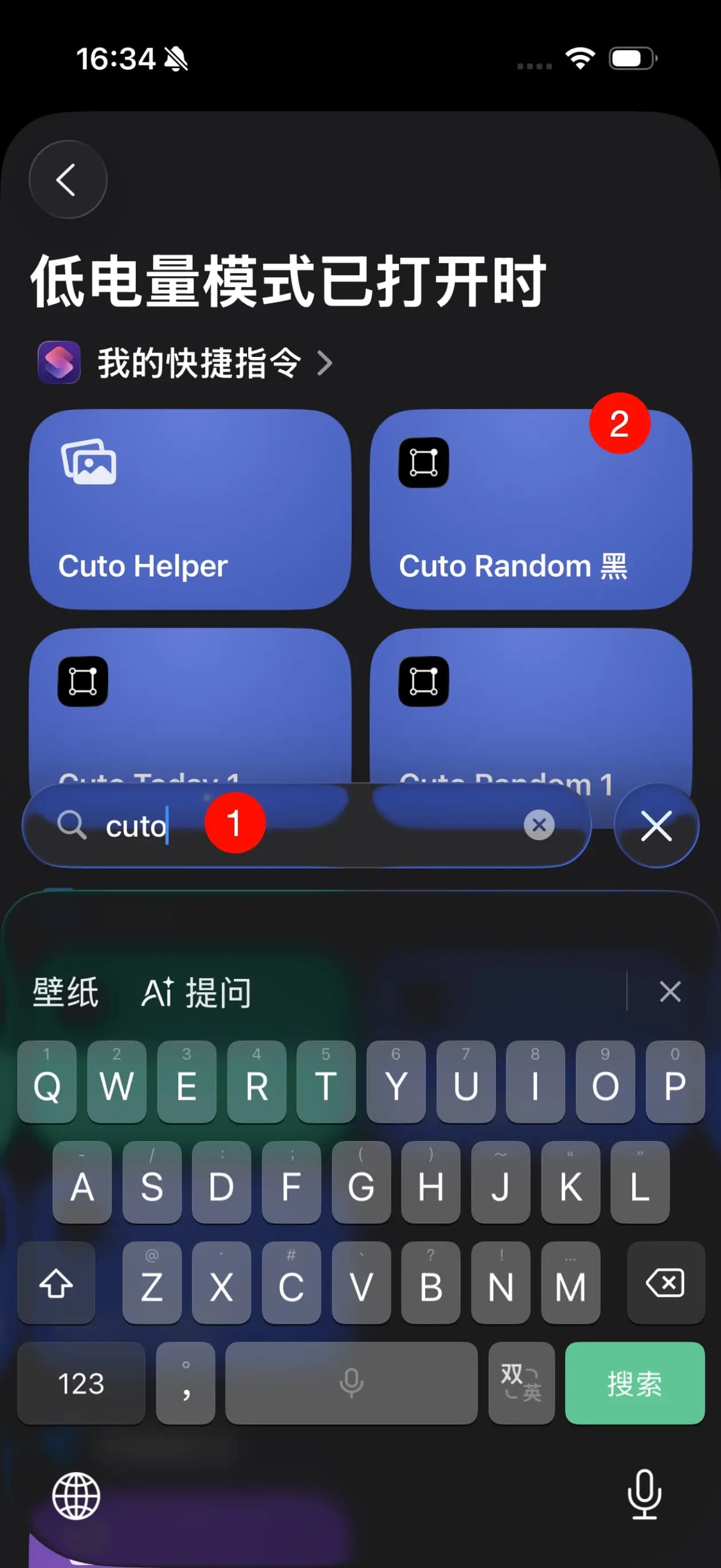Select the Cuto Random 1 shortcut
Image resolution: width=721 pixels, height=1568 pixels.
coord(530,706)
